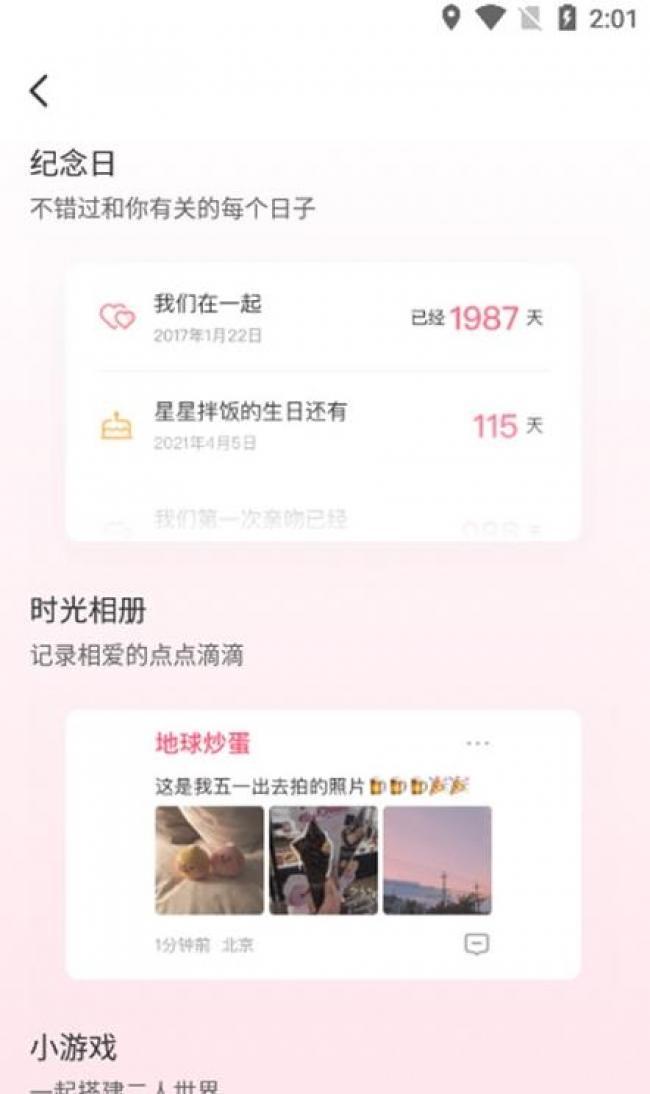Open 地球炒蛋's profile name link
Image resolution: width=650 pixels, height=1094 pixels.
[202, 743]
